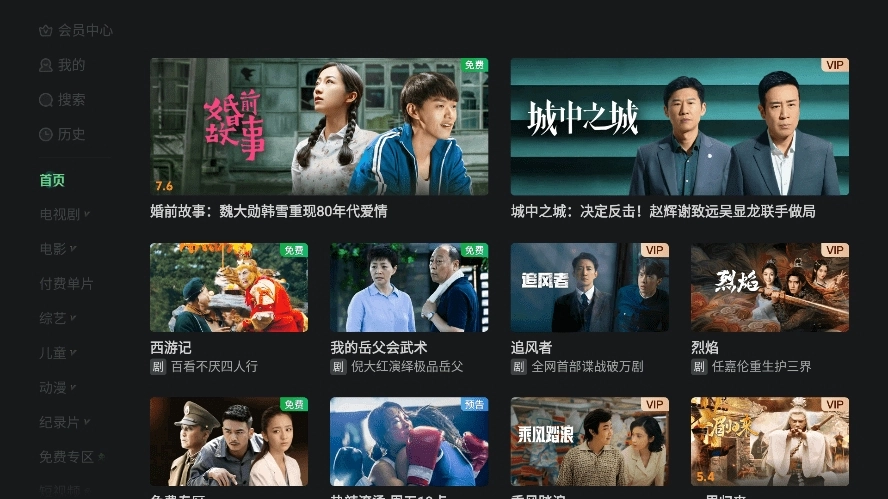Open 儿童 category
The height and width of the screenshot is (499, 888).
(57, 352)
